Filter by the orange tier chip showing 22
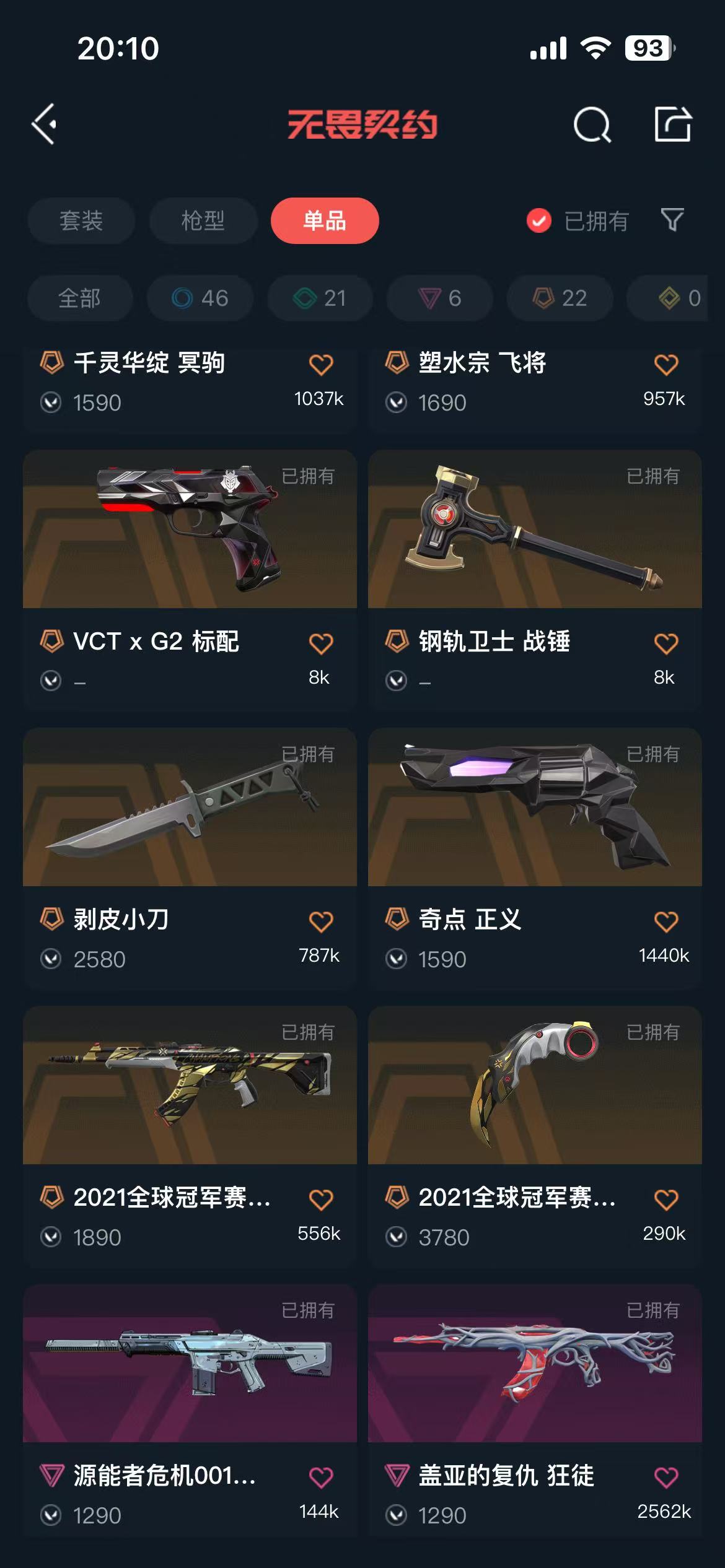This screenshot has width=725, height=1568. [560, 298]
